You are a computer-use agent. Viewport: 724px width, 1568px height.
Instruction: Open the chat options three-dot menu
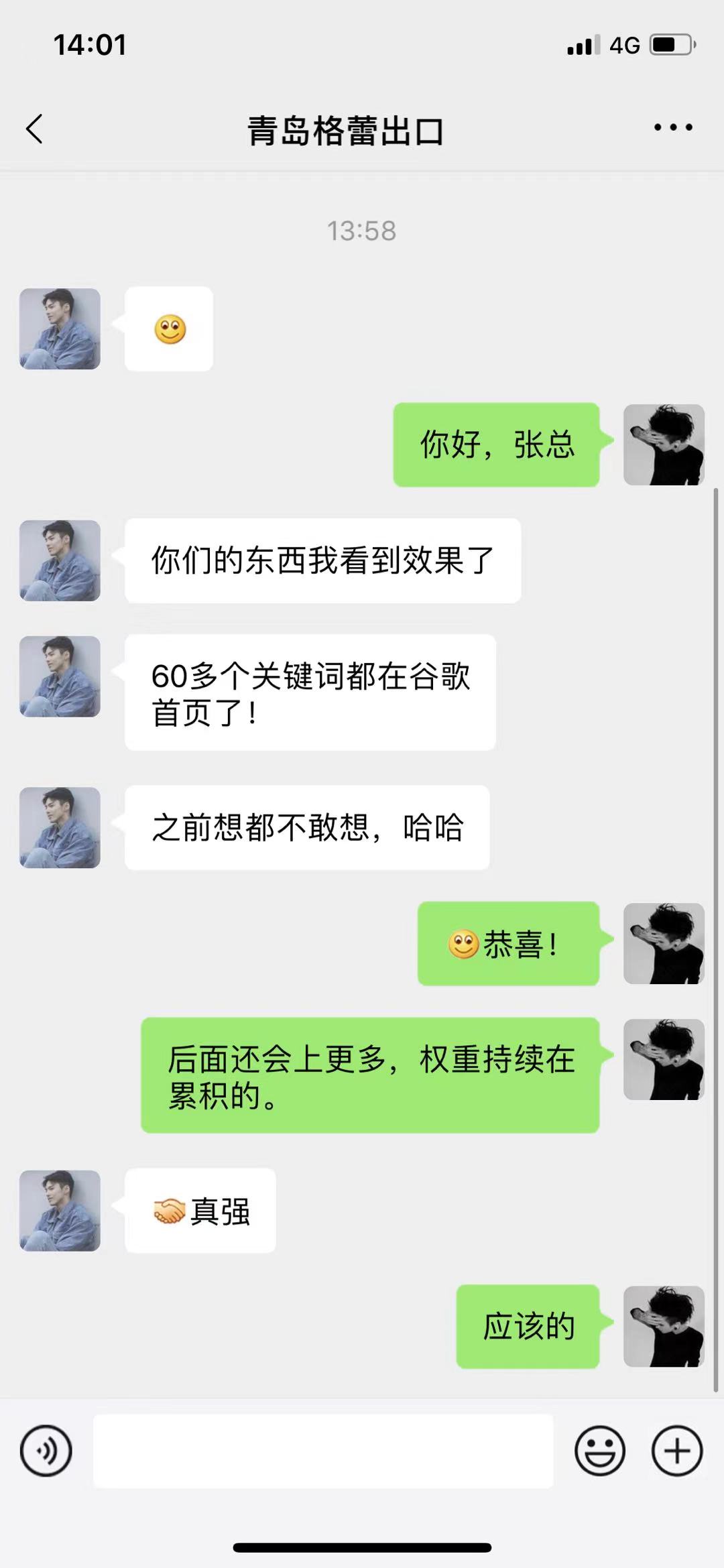click(673, 127)
